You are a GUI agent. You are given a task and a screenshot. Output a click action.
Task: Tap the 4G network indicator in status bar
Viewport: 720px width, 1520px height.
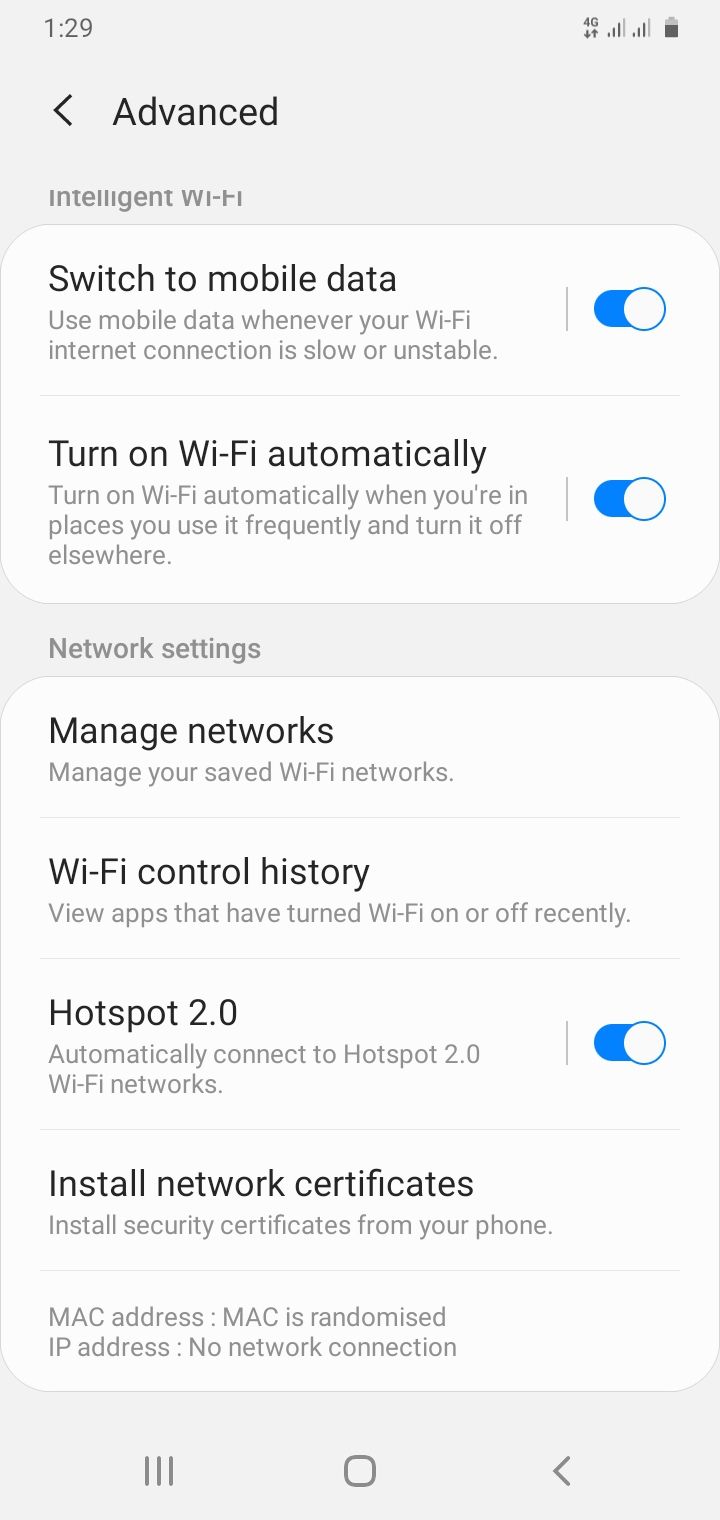tap(590, 27)
